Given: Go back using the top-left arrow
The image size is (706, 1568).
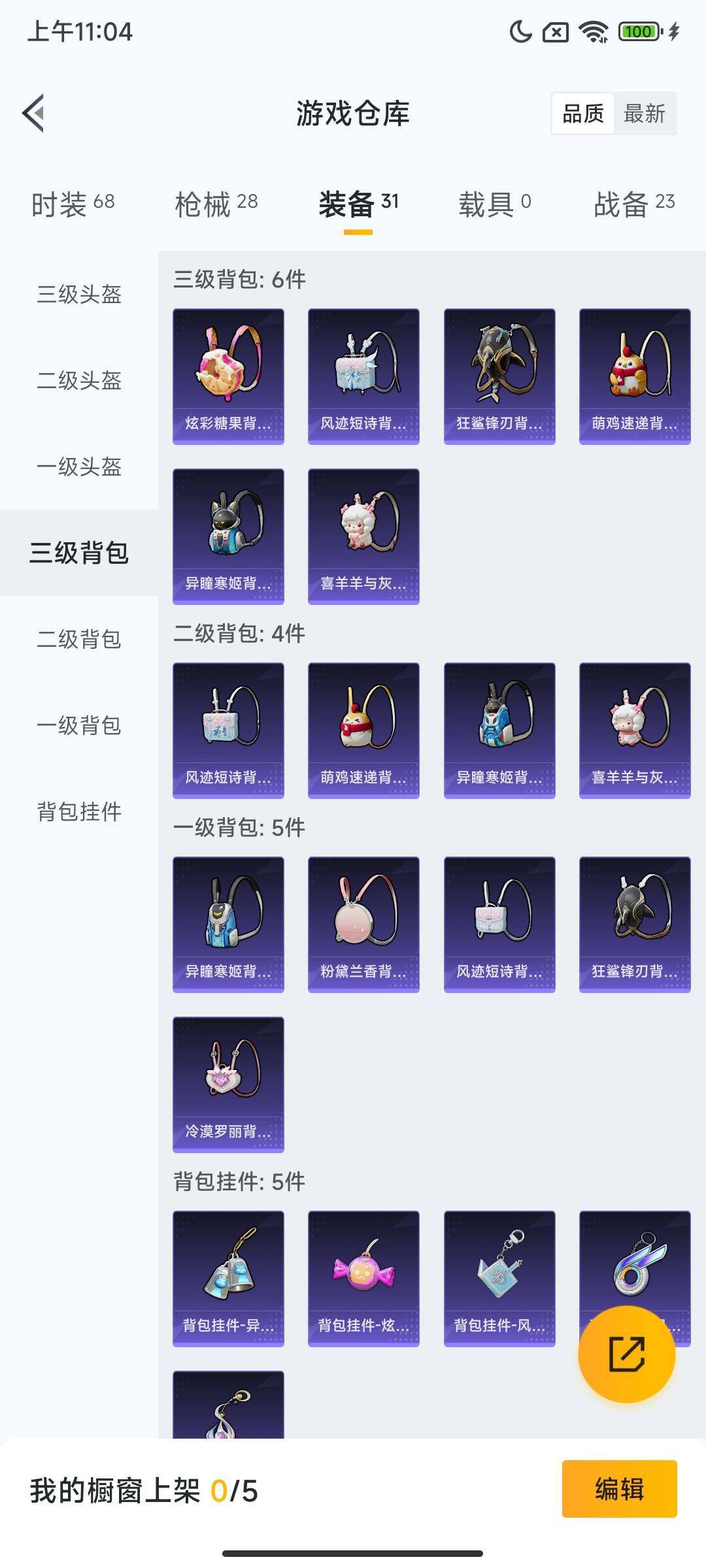Looking at the screenshot, I should tap(34, 113).
